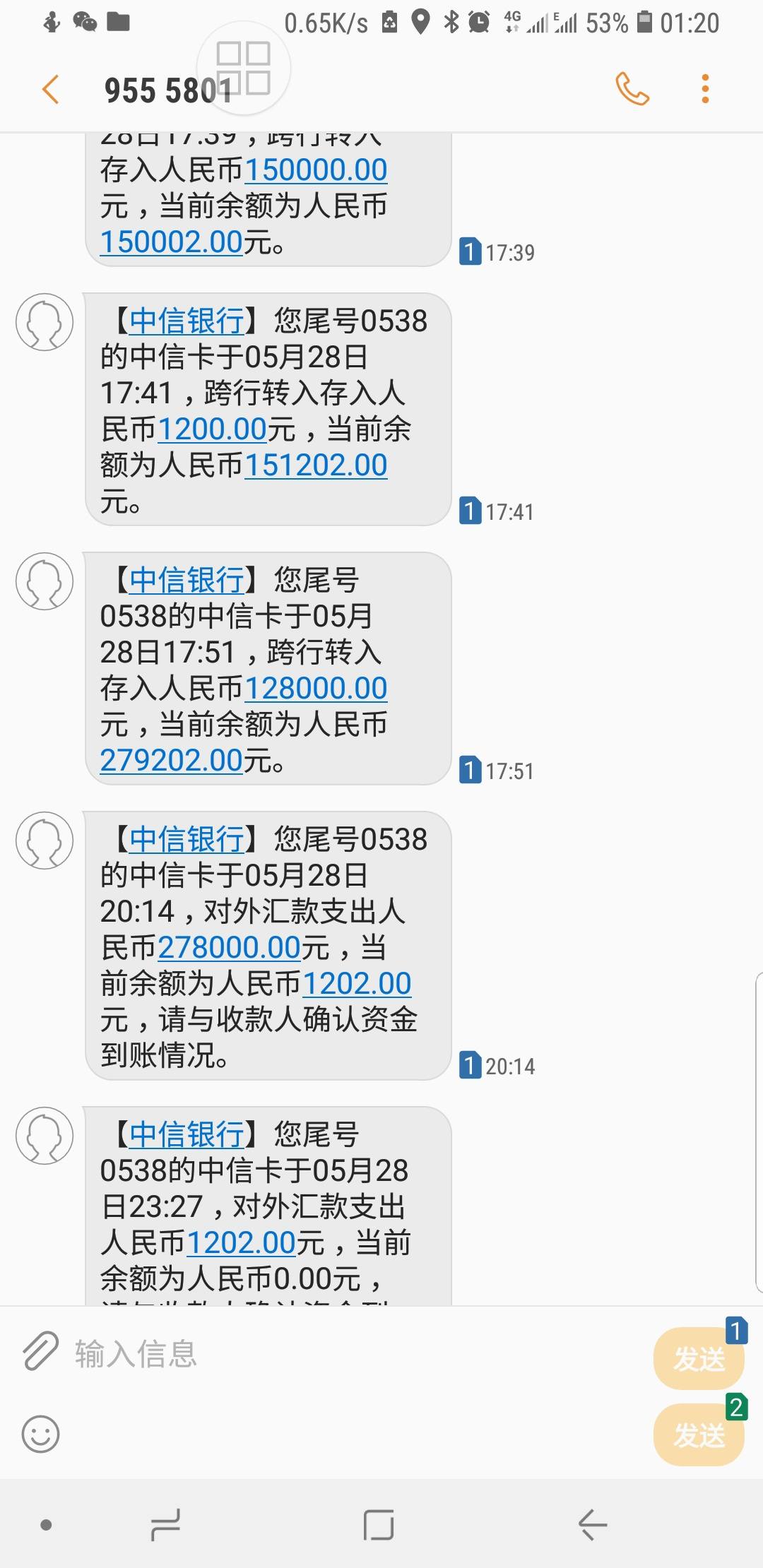Image resolution: width=763 pixels, height=1568 pixels.
Task: Tap the 1202.00 link in 23:27 message
Action: (x=241, y=1242)
